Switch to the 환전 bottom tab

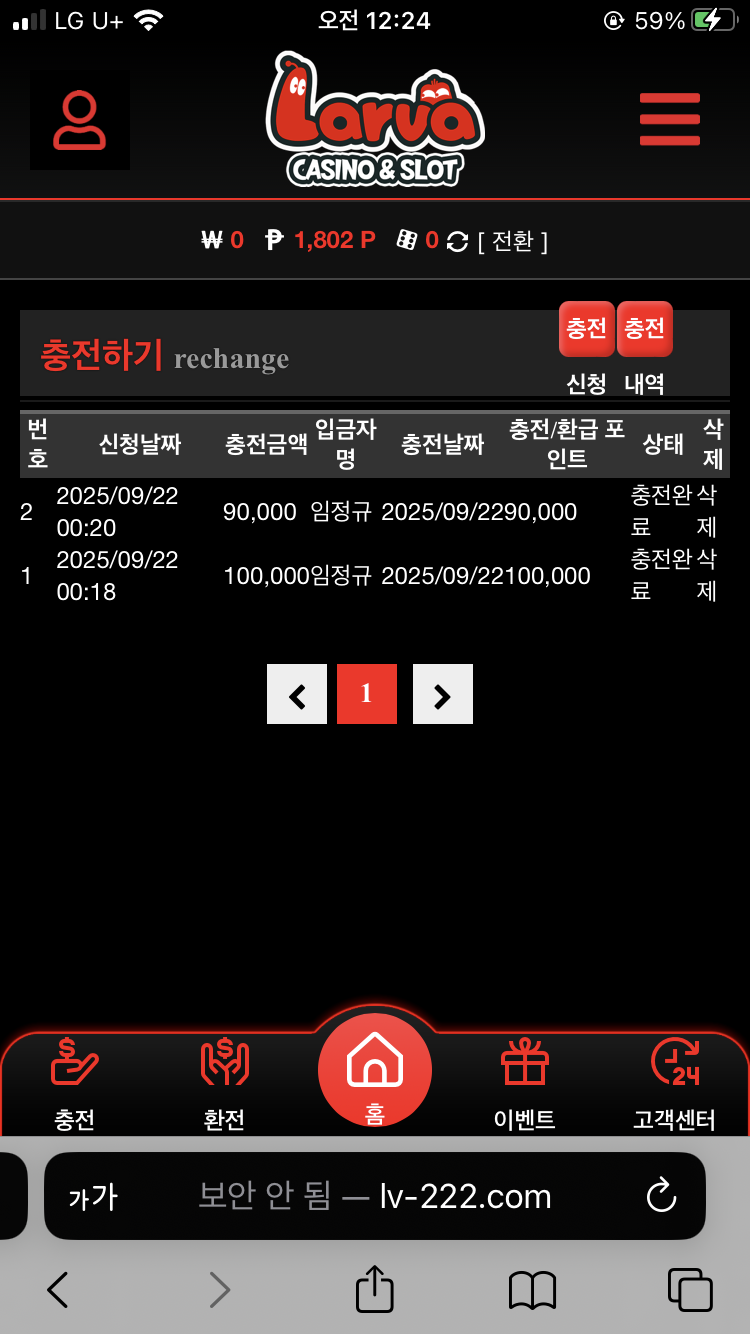tap(224, 1083)
